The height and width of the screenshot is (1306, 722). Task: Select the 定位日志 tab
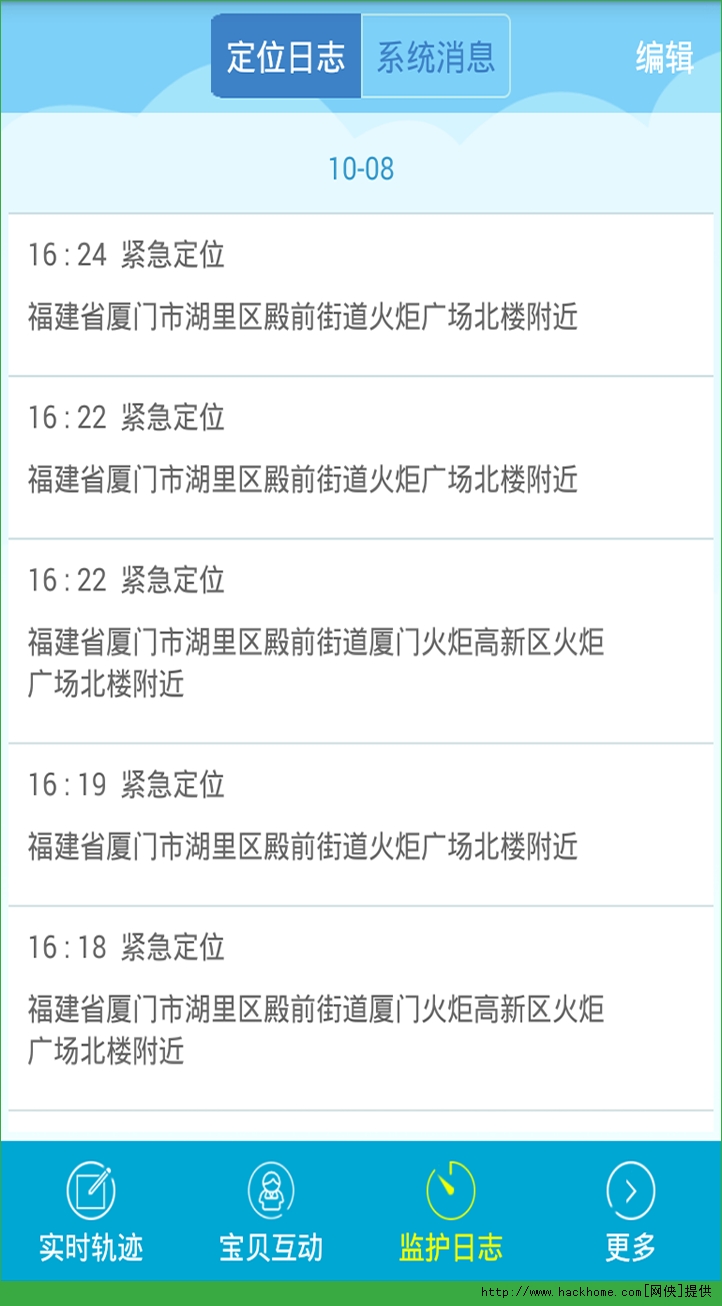(x=286, y=57)
